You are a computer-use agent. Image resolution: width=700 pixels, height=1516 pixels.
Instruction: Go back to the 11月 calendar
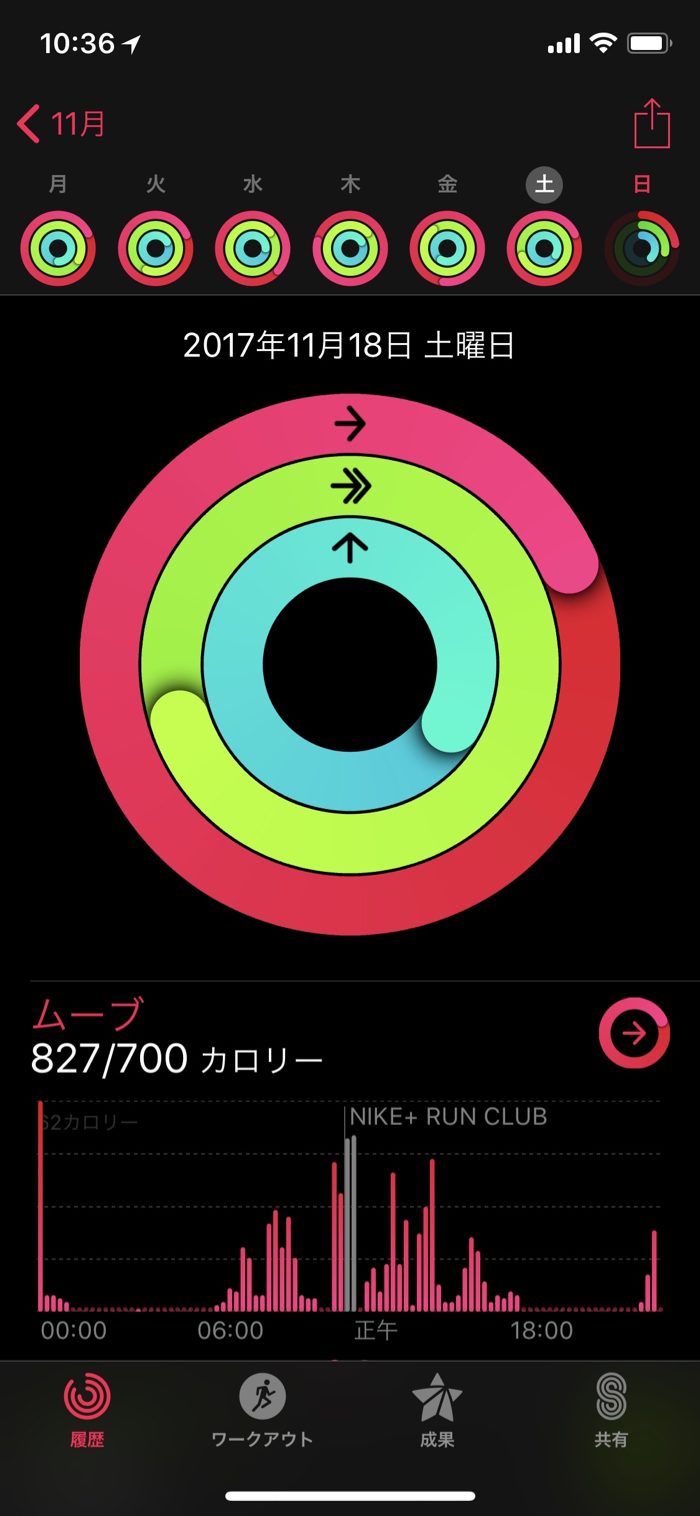[62, 125]
